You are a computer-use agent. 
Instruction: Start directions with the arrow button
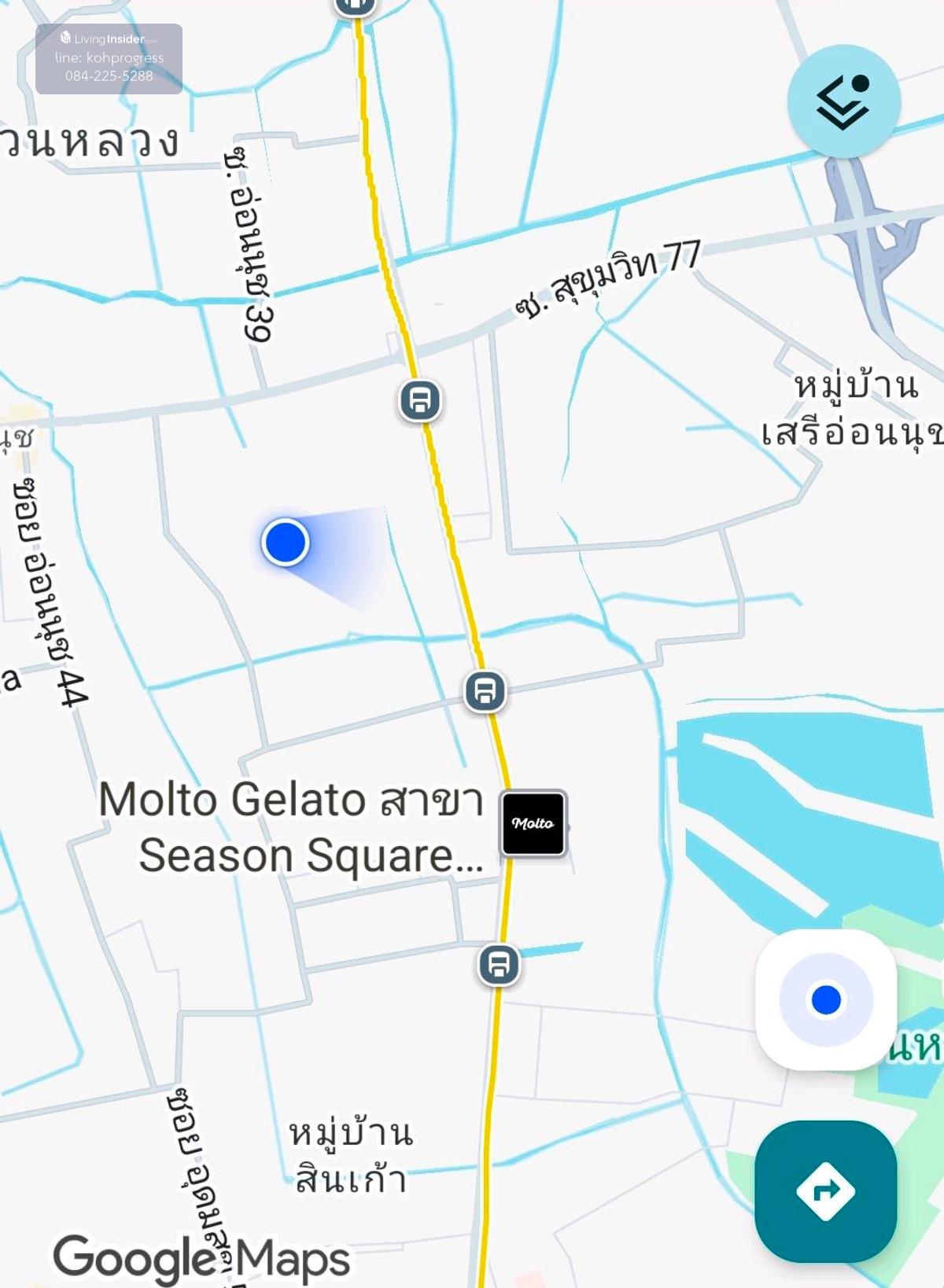(825, 1191)
